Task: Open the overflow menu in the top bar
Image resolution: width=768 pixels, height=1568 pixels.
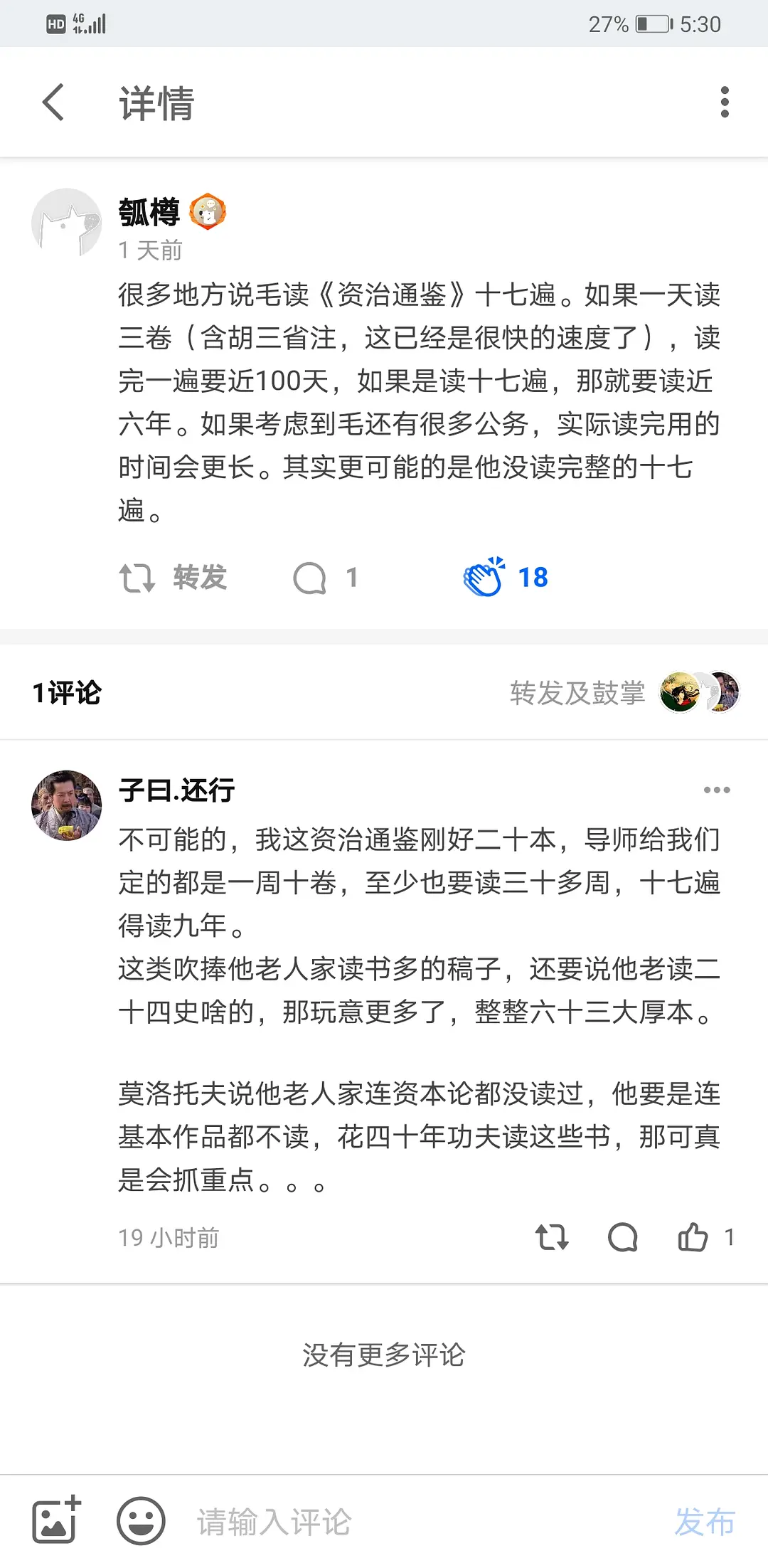Action: [725, 102]
